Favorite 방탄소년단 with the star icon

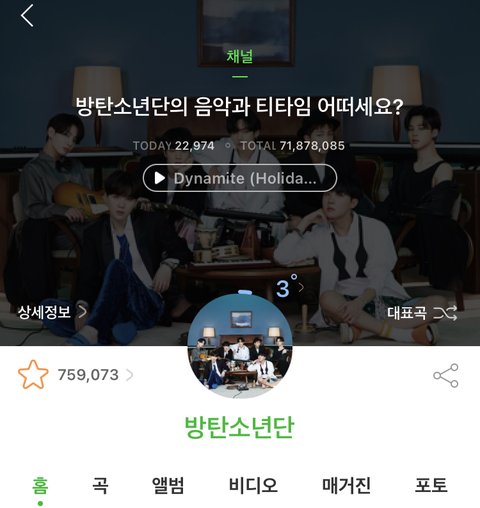(x=33, y=375)
